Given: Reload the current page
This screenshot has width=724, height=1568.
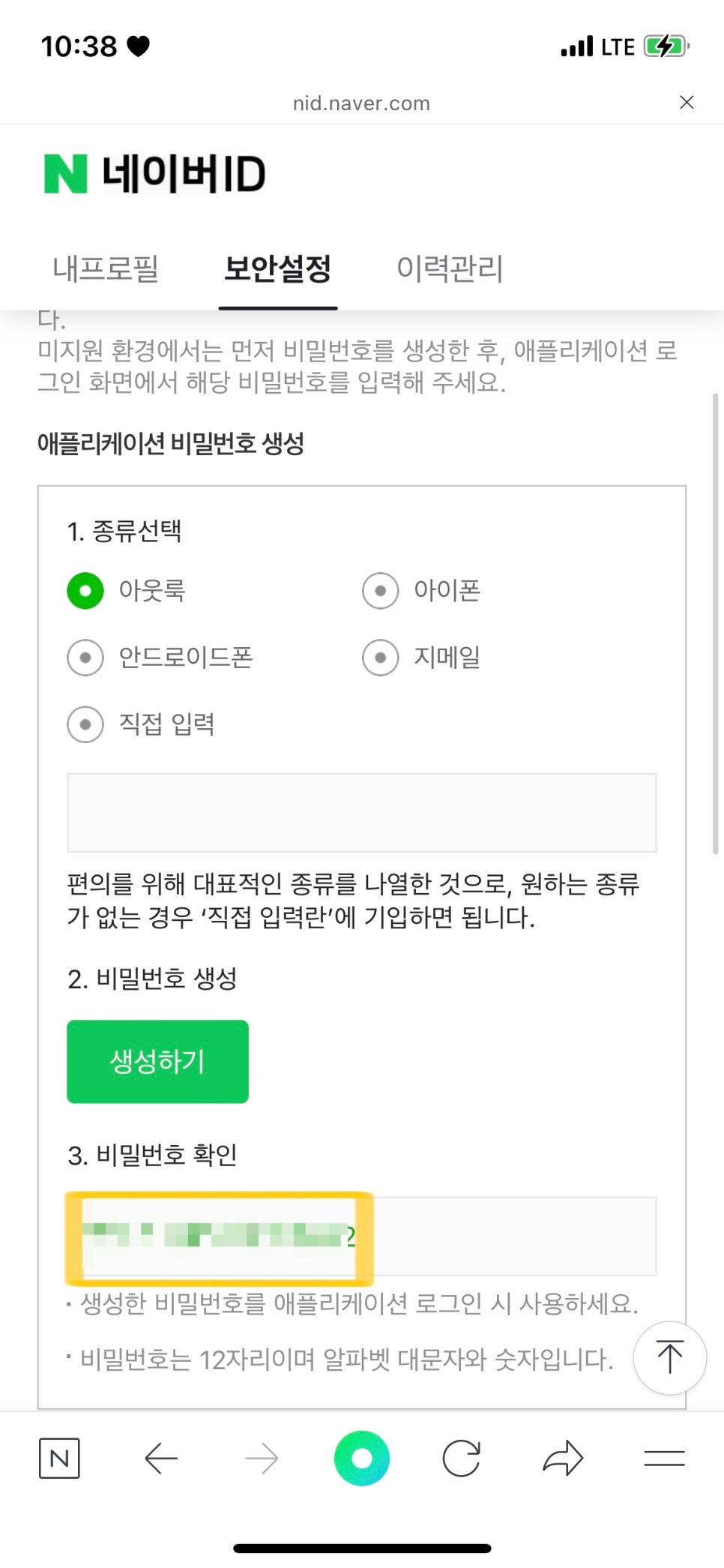Looking at the screenshot, I should 462,1459.
